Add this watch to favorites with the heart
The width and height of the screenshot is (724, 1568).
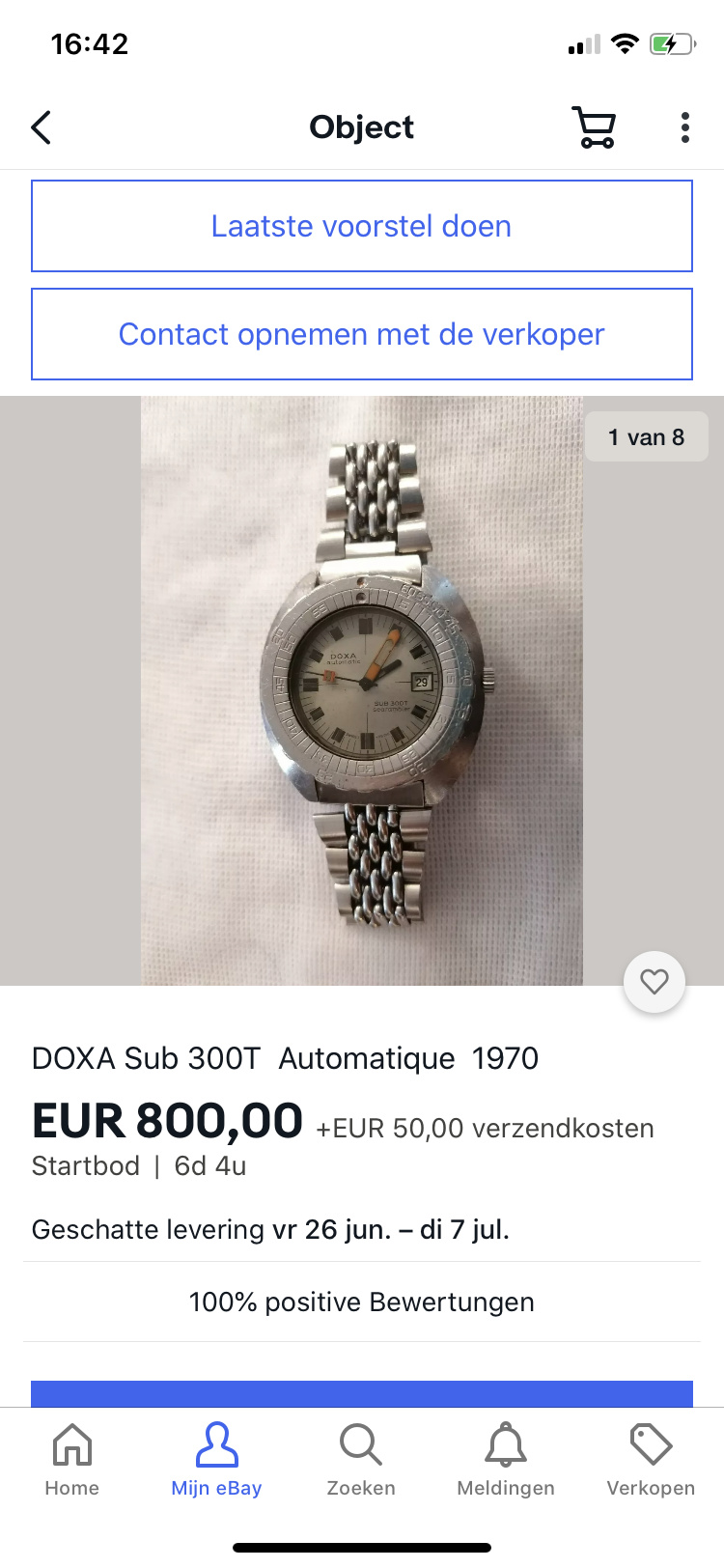(654, 982)
